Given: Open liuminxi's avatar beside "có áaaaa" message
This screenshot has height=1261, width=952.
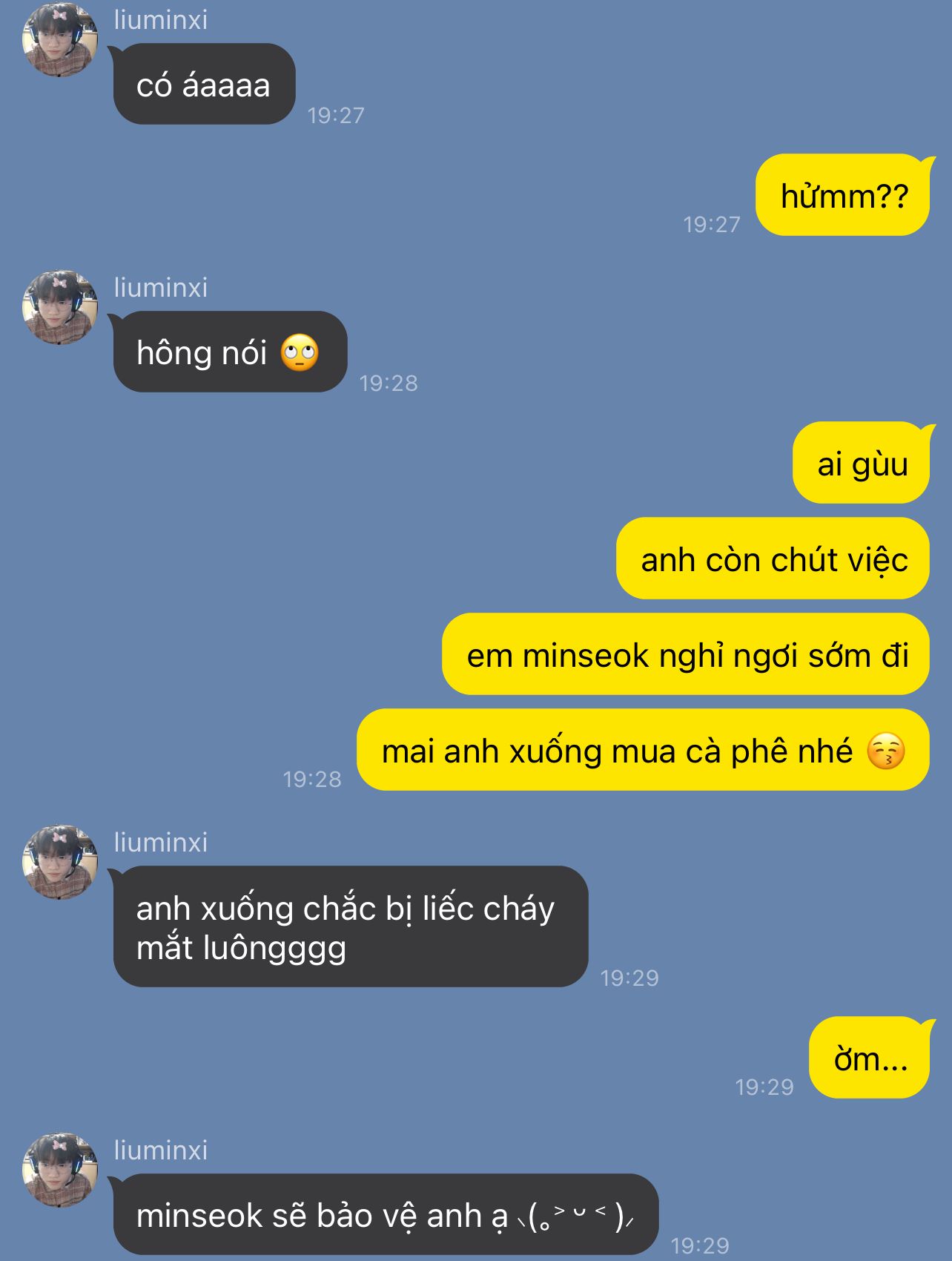Looking at the screenshot, I should (x=60, y=41).
